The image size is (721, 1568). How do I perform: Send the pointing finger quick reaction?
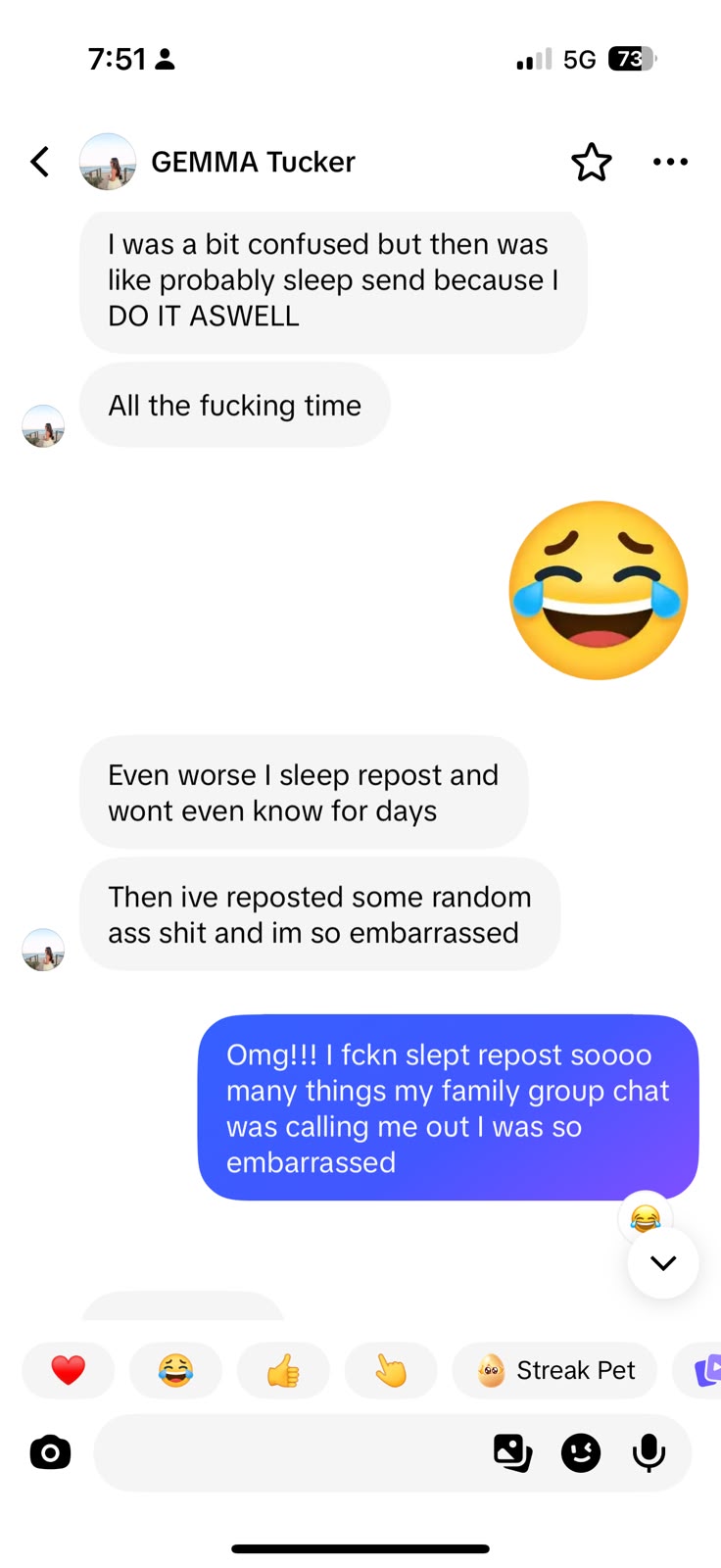pos(391,1370)
